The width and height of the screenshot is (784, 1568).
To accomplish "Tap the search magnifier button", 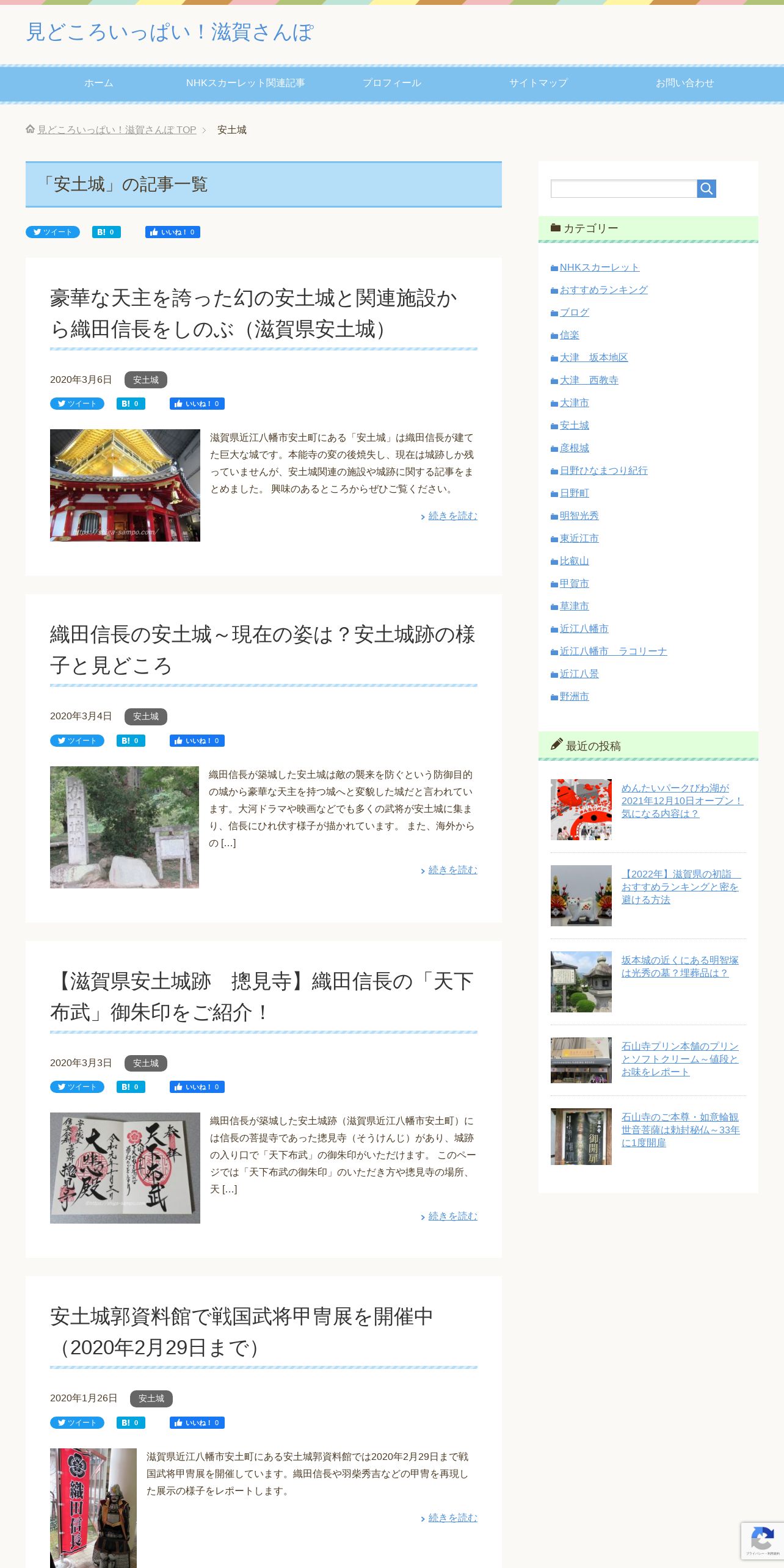I will [x=706, y=189].
